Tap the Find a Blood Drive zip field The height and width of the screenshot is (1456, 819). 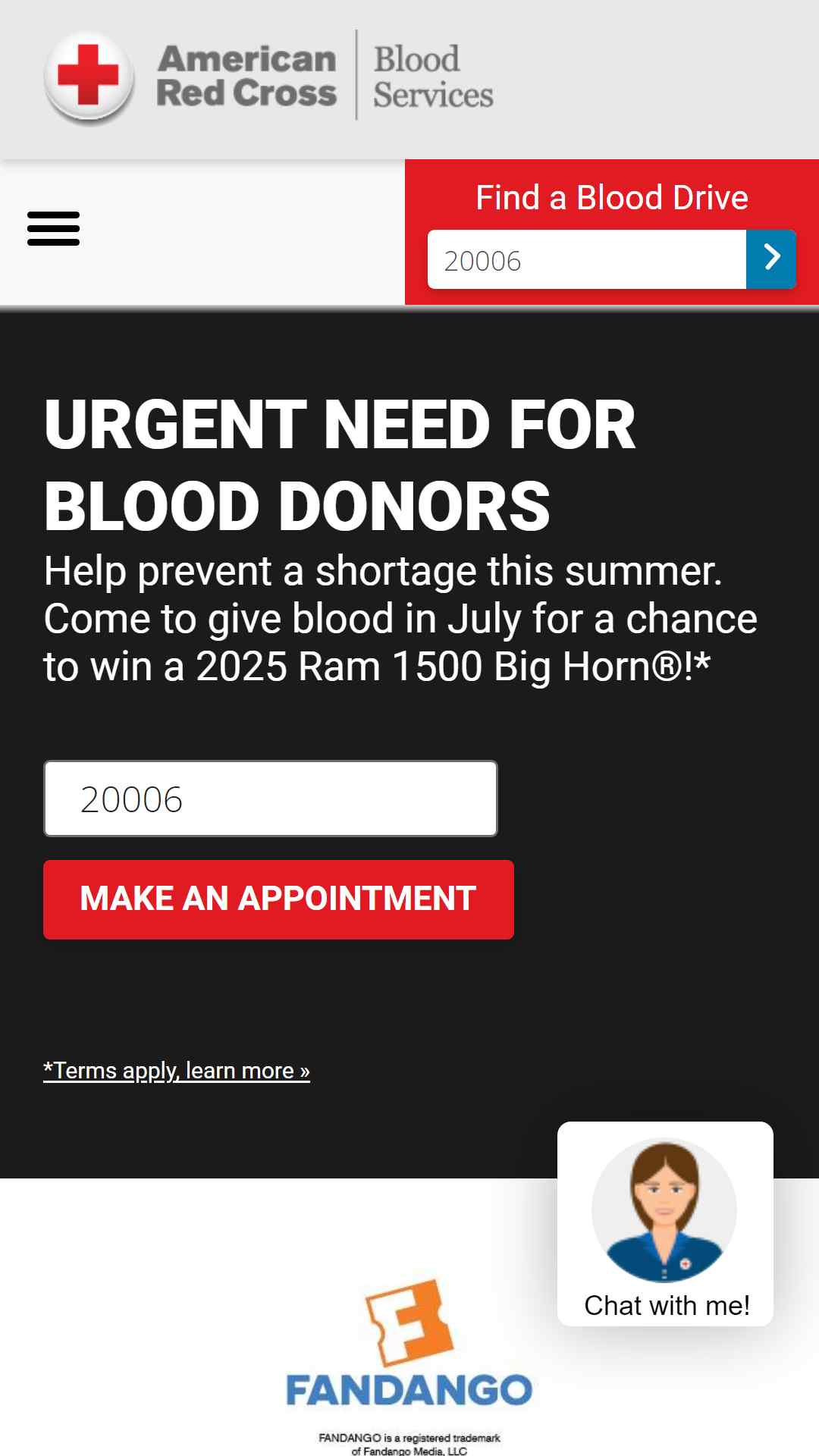tap(587, 259)
